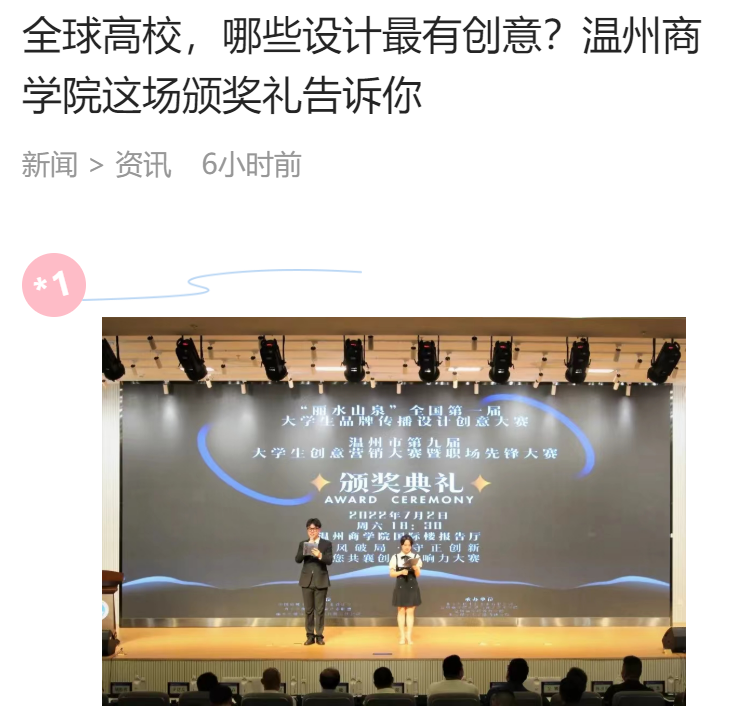The height and width of the screenshot is (722, 730).
Task: Open the 资讯 category link
Action: (143, 165)
